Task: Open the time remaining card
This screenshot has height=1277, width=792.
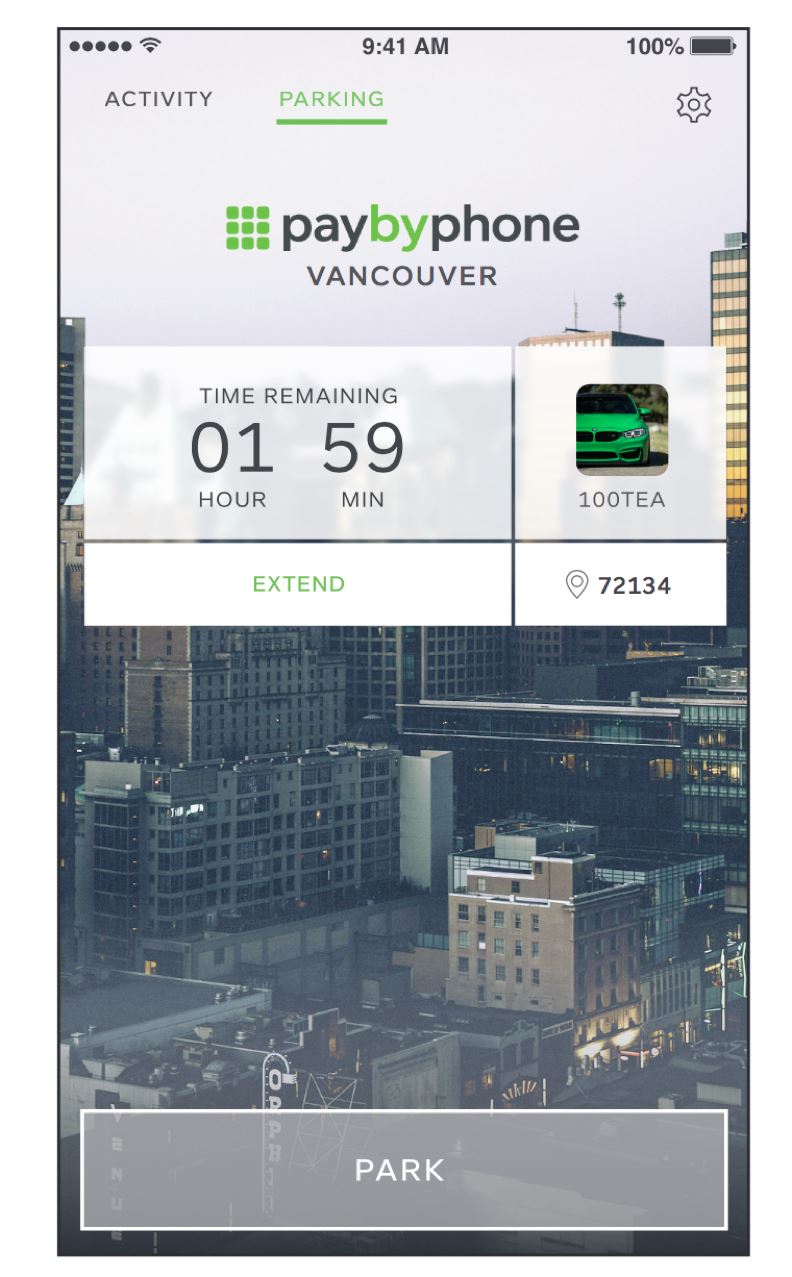Action: pyautogui.click(x=298, y=444)
